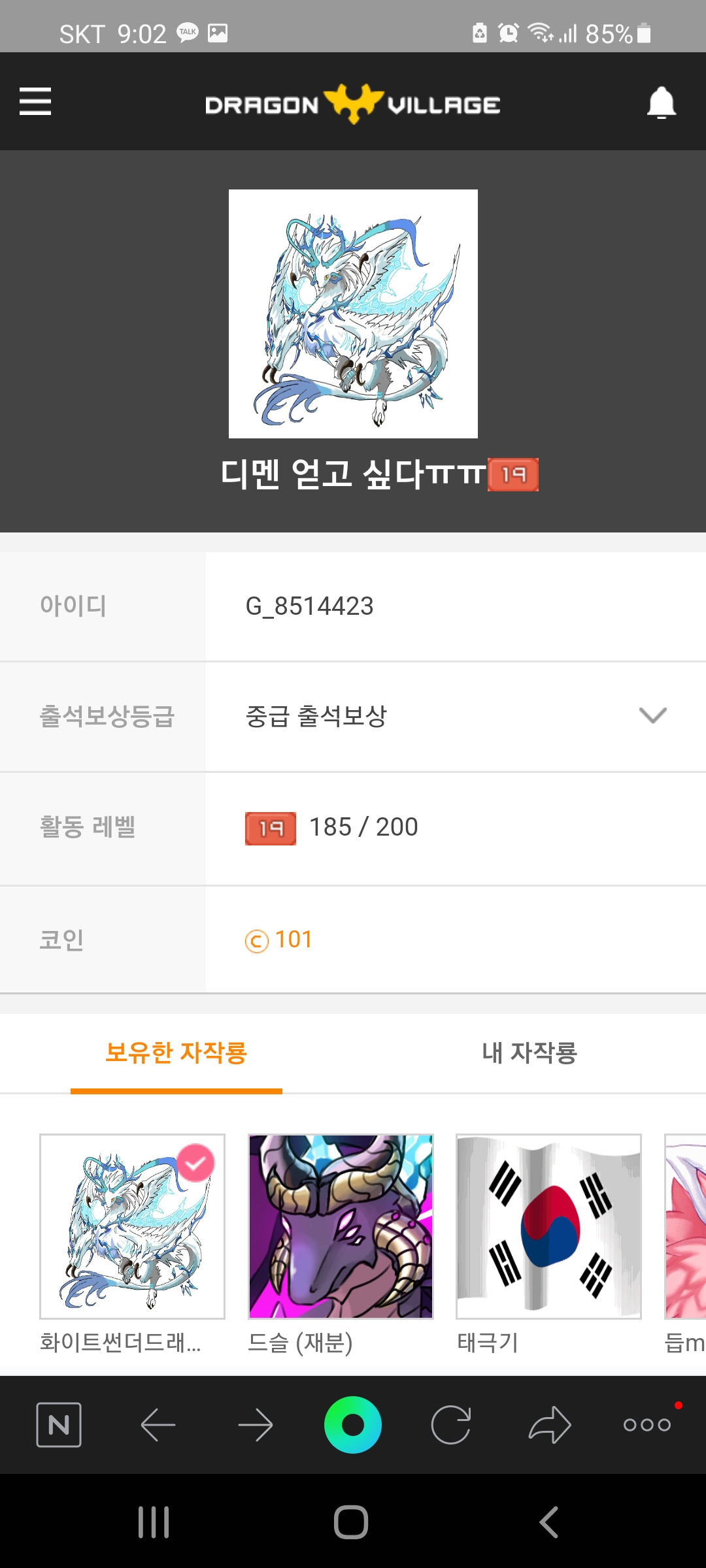Open the hamburger drawer menu
Screen dimensions: 706x1568
pyautogui.click(x=35, y=101)
